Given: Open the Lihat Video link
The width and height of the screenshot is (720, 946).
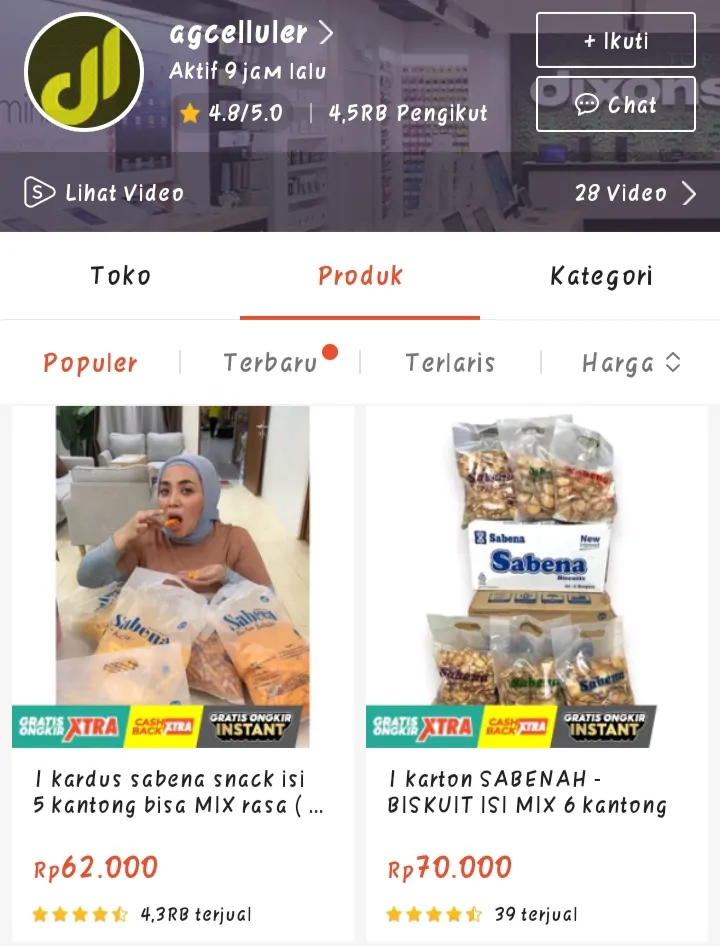Looking at the screenshot, I should coord(105,193).
